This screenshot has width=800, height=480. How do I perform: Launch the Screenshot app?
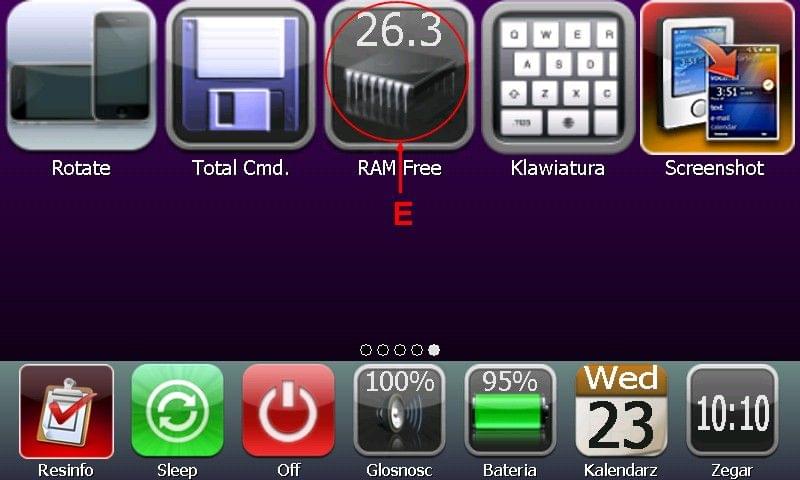click(716, 76)
